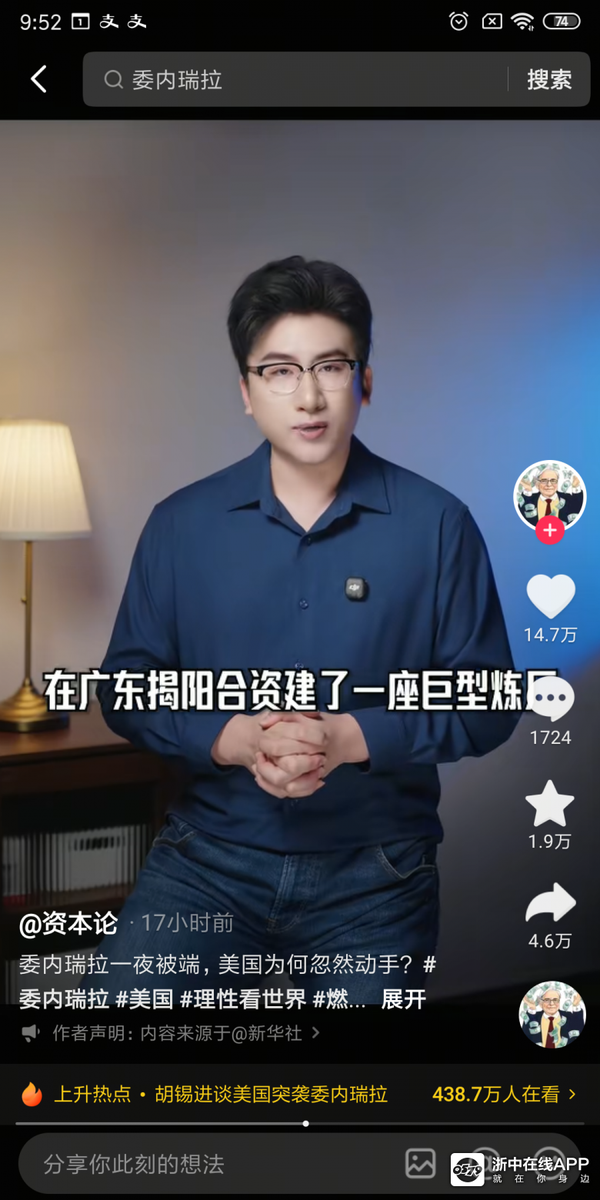Attach a picture to the comment

point(421,1163)
